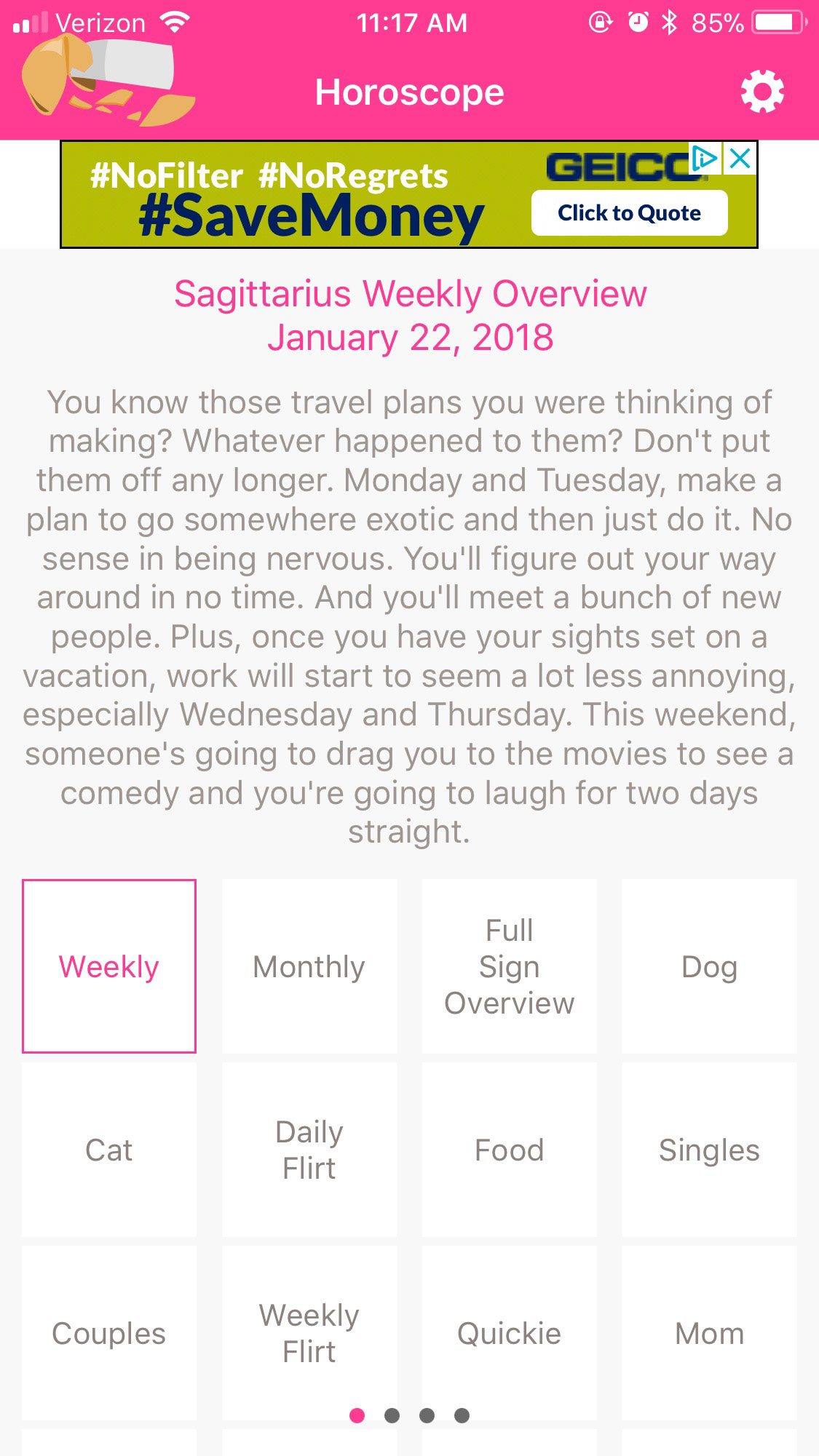The image size is (819, 1456).
Task: Open Full Sign Overview
Action: pos(510,966)
